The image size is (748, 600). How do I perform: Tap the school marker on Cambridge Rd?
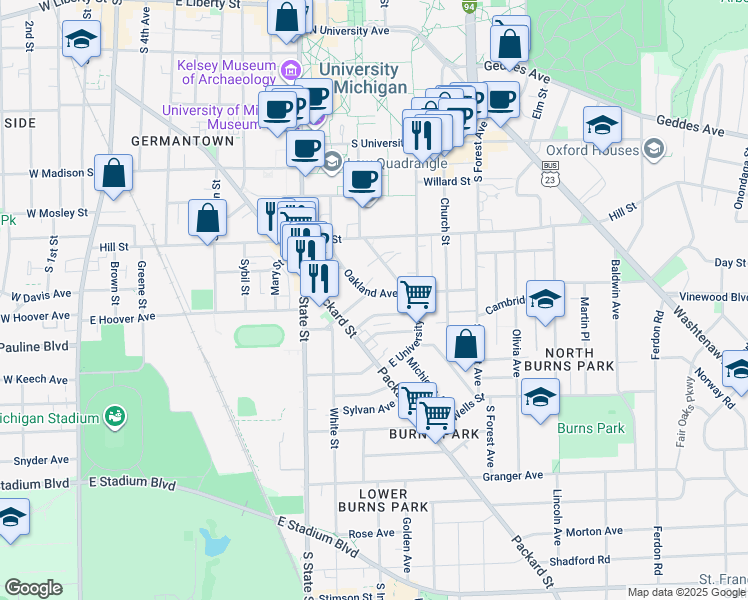click(x=545, y=299)
